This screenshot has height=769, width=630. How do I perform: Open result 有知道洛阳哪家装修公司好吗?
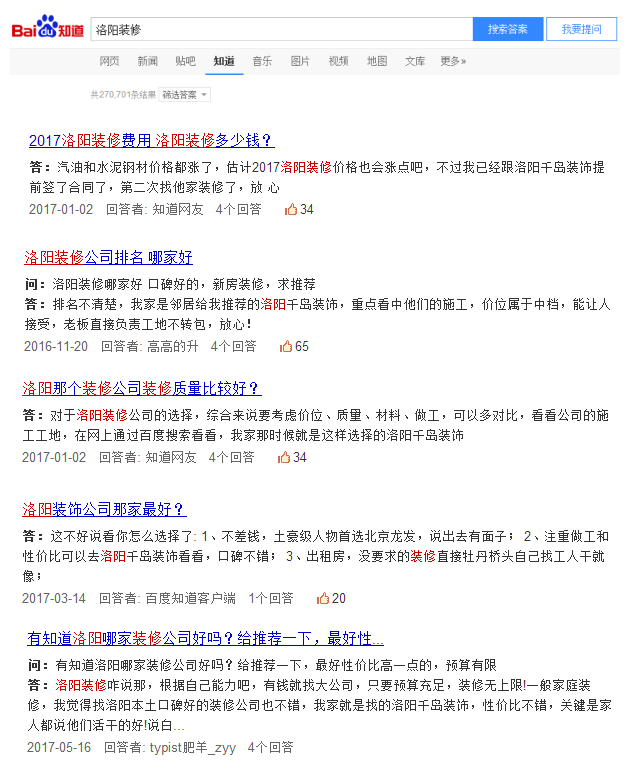[x=205, y=639]
